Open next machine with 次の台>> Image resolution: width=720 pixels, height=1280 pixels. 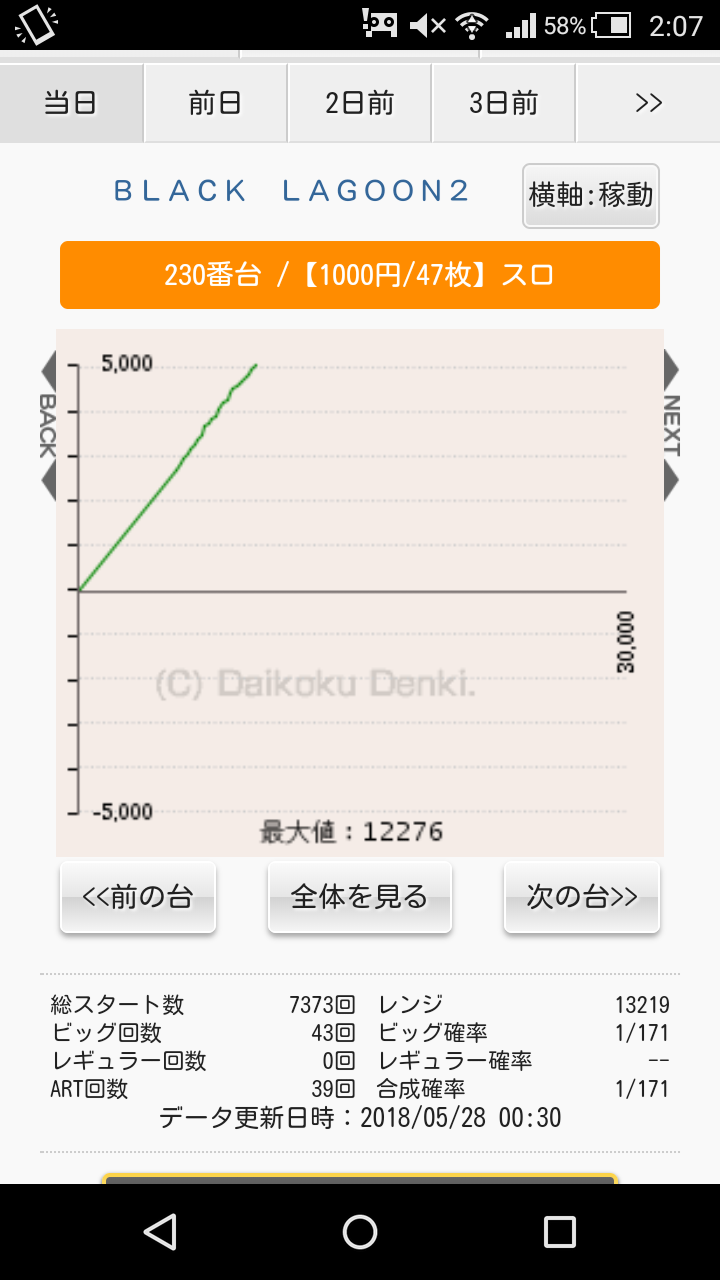click(582, 897)
